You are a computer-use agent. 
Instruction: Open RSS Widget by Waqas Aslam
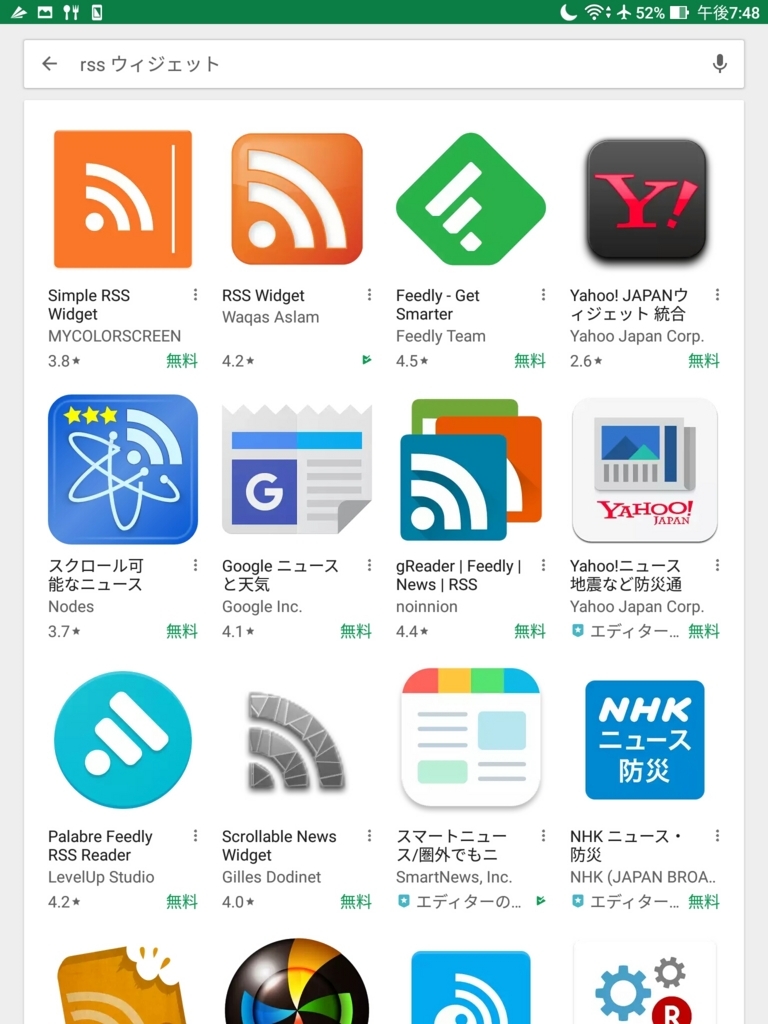tap(296, 200)
